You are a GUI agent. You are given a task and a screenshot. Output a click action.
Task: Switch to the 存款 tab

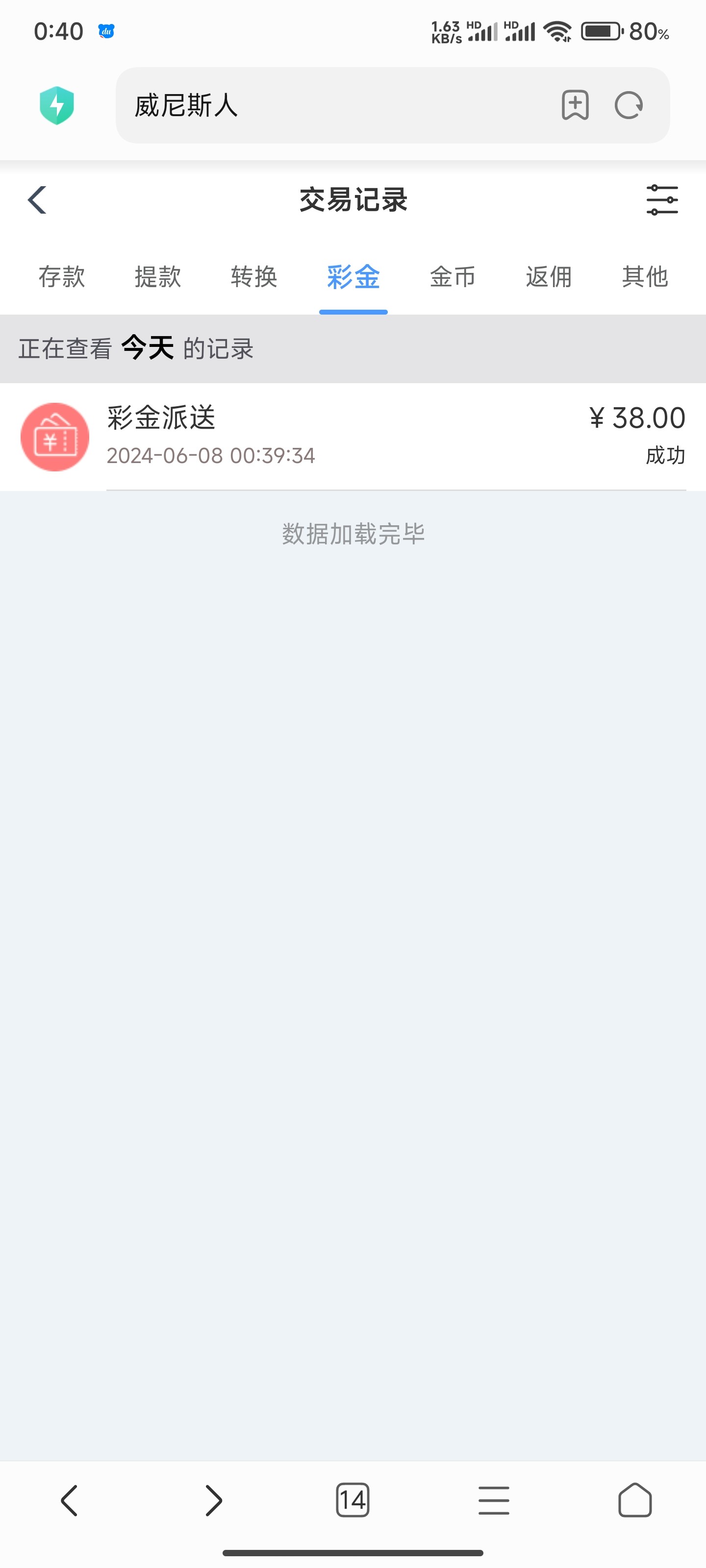pyautogui.click(x=61, y=277)
